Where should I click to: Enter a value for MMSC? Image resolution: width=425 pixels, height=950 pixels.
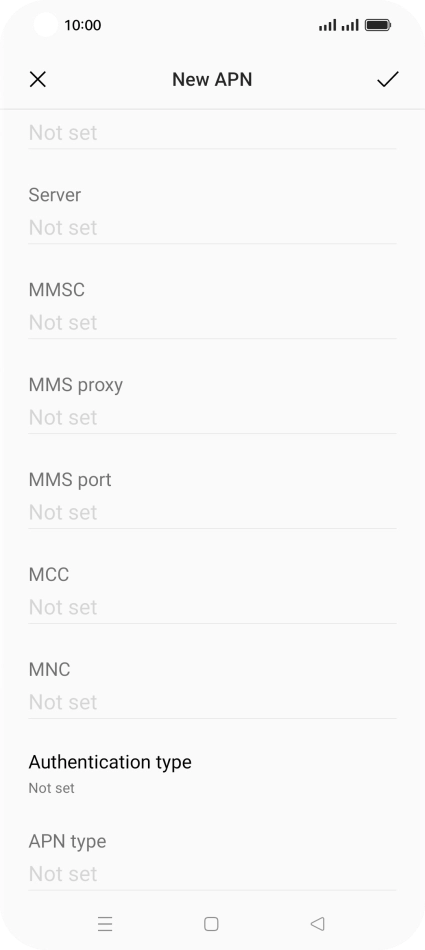(x=212, y=307)
